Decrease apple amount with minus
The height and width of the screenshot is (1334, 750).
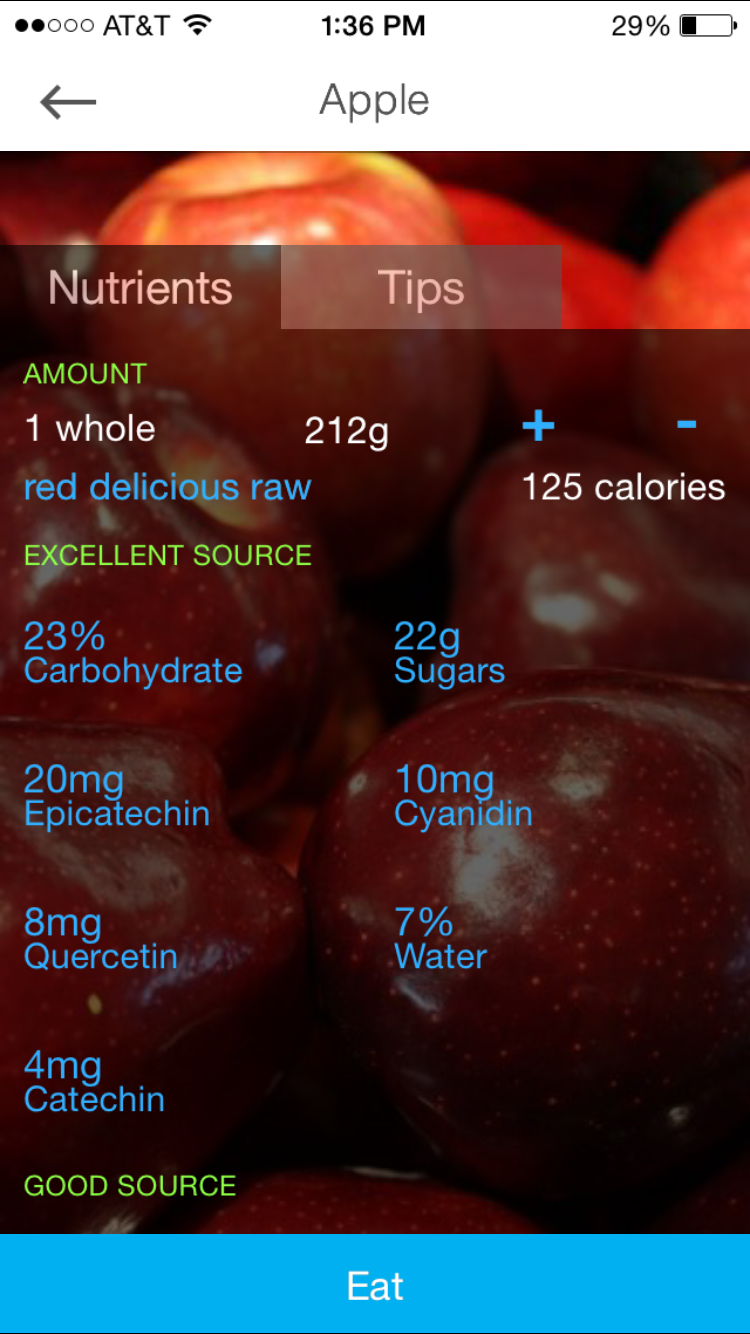(x=686, y=424)
